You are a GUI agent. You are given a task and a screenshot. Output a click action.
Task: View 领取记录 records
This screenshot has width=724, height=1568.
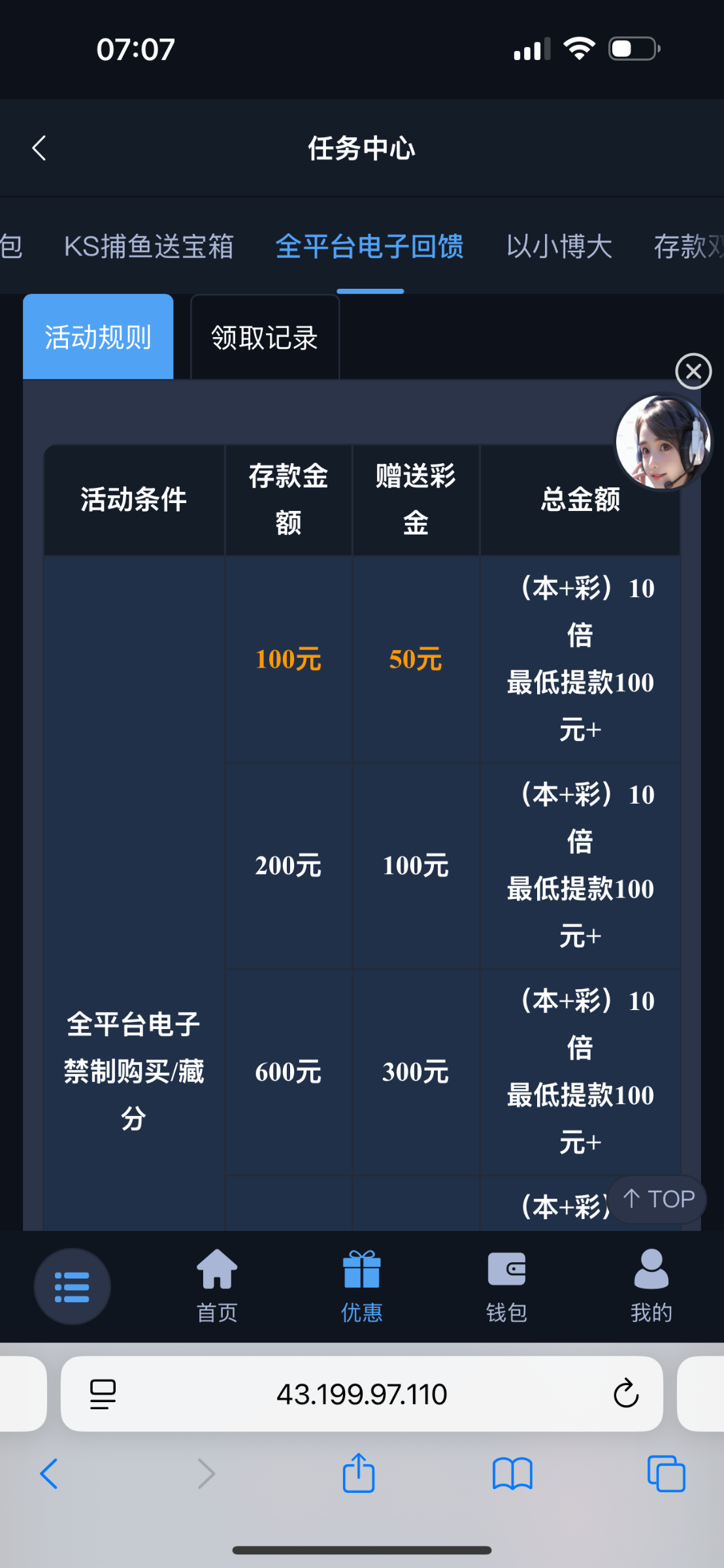coord(265,338)
